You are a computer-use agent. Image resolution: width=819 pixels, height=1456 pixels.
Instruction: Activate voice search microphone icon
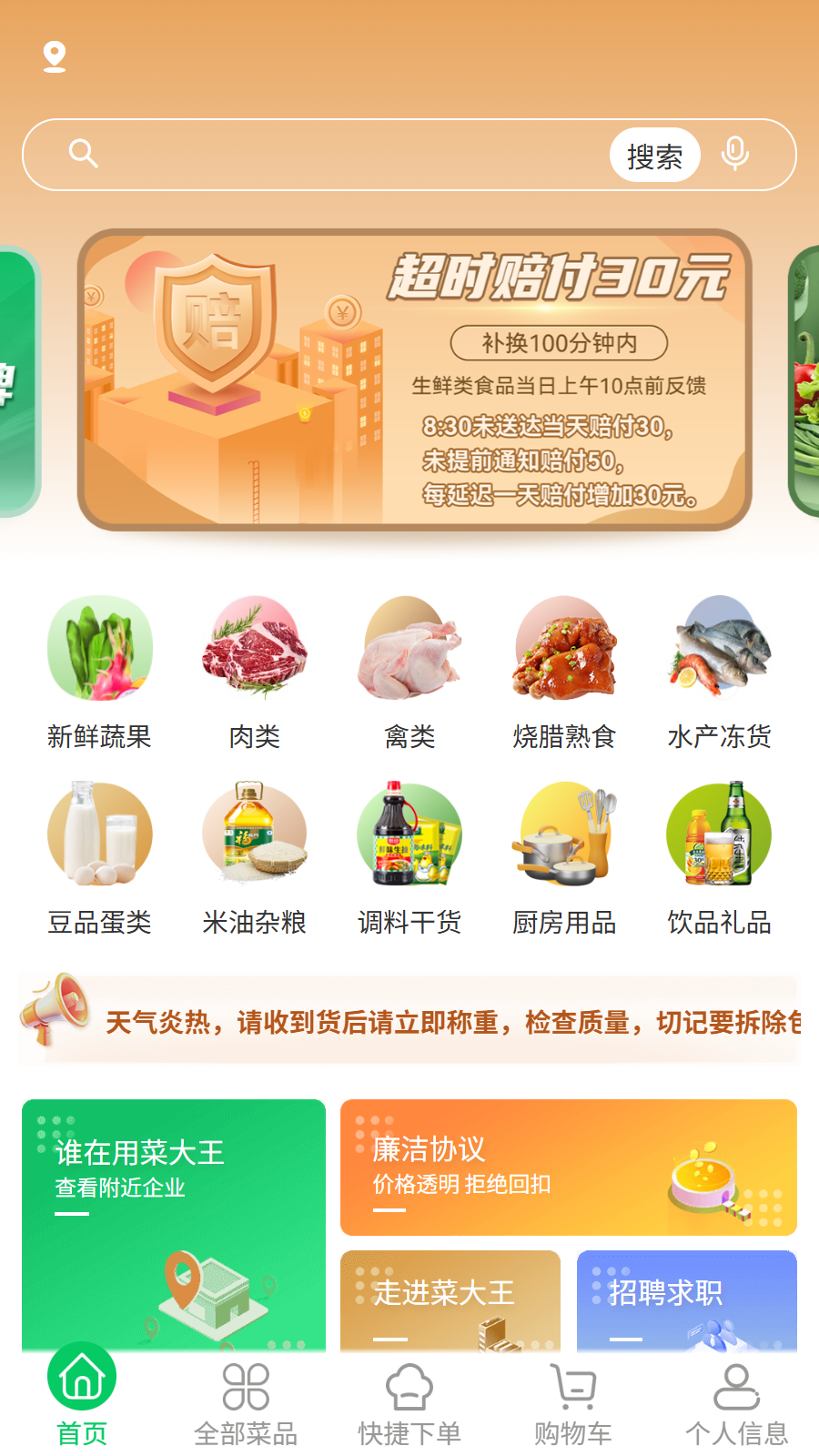coord(734,155)
